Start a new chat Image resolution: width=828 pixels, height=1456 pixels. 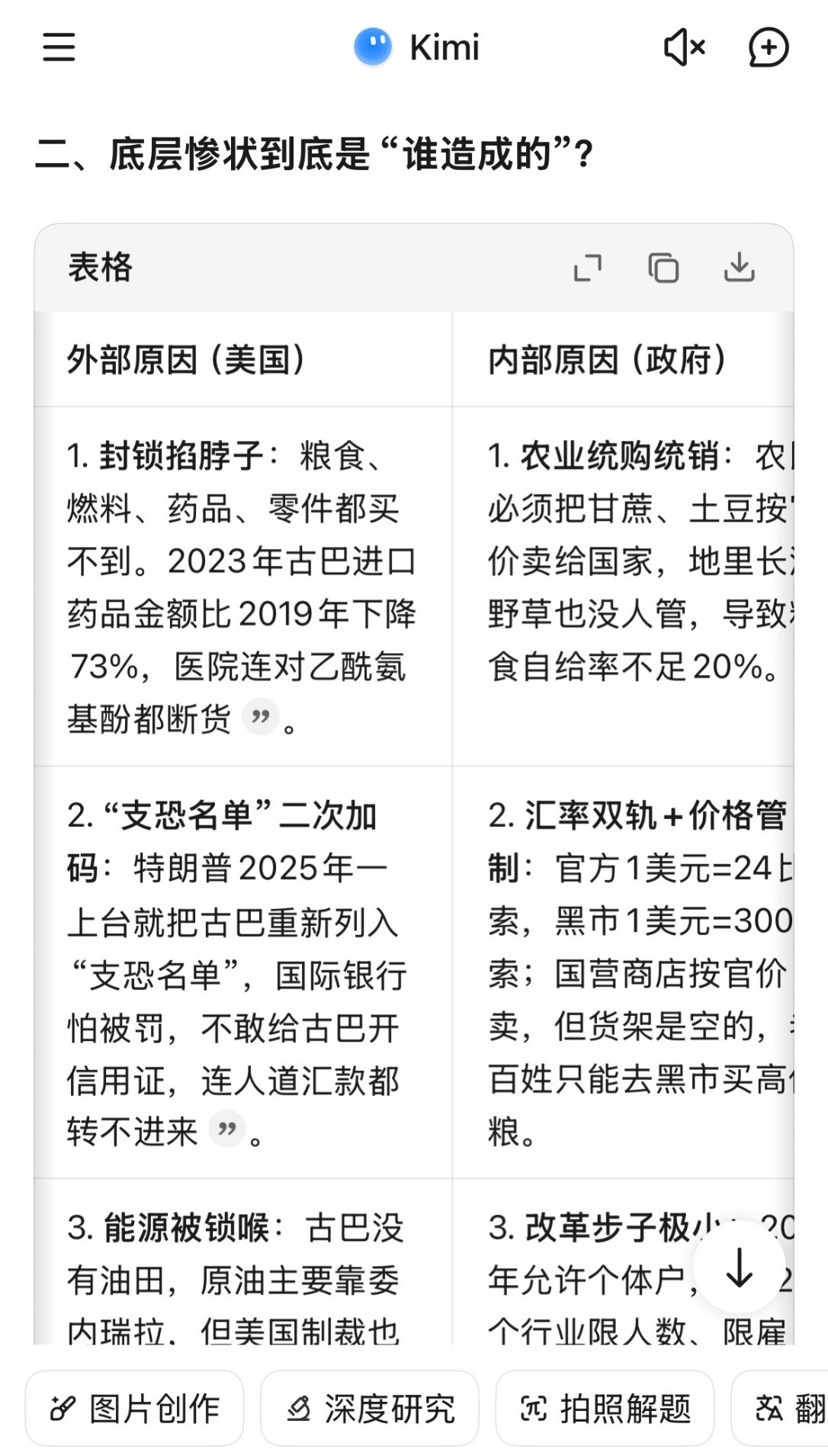coord(768,47)
